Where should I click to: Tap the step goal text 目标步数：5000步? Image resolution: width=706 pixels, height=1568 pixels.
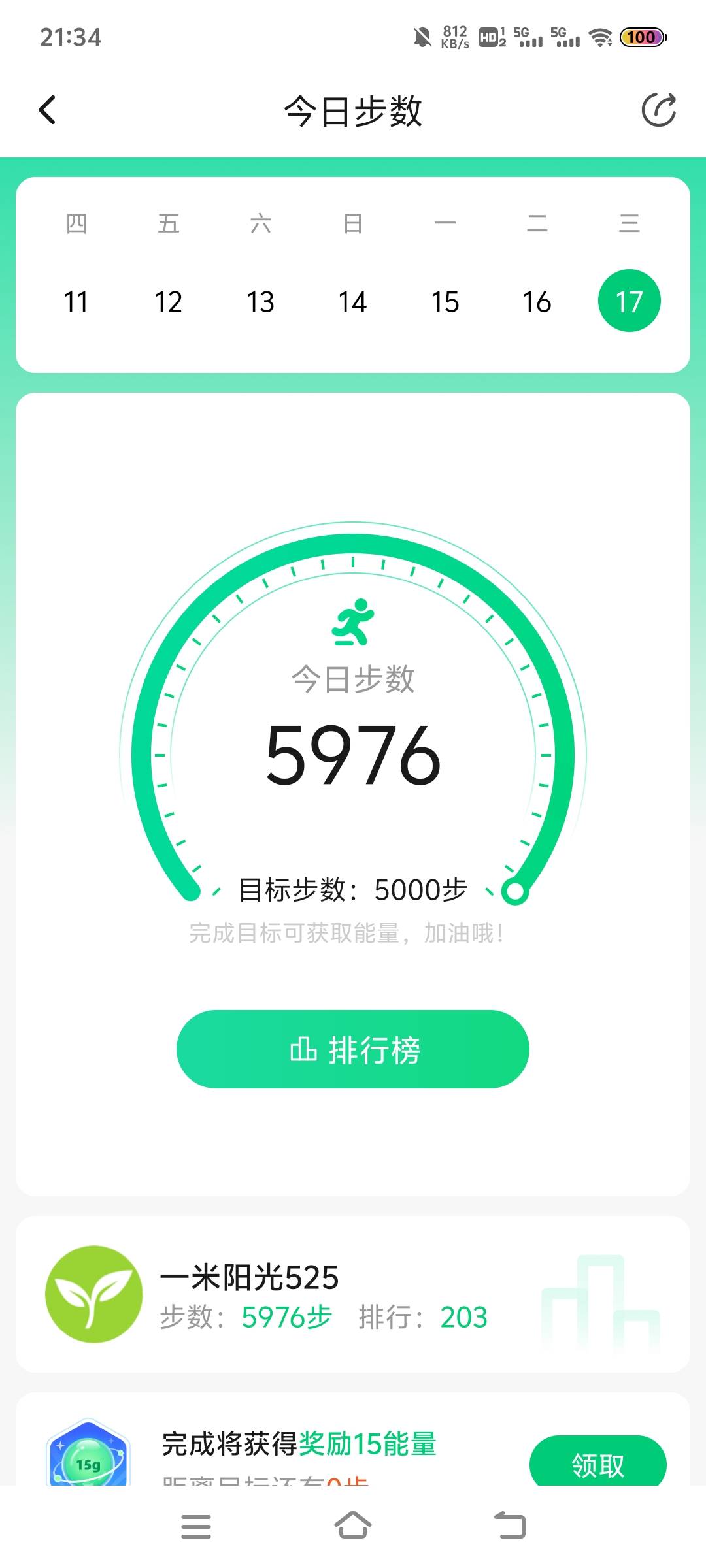coord(353,889)
